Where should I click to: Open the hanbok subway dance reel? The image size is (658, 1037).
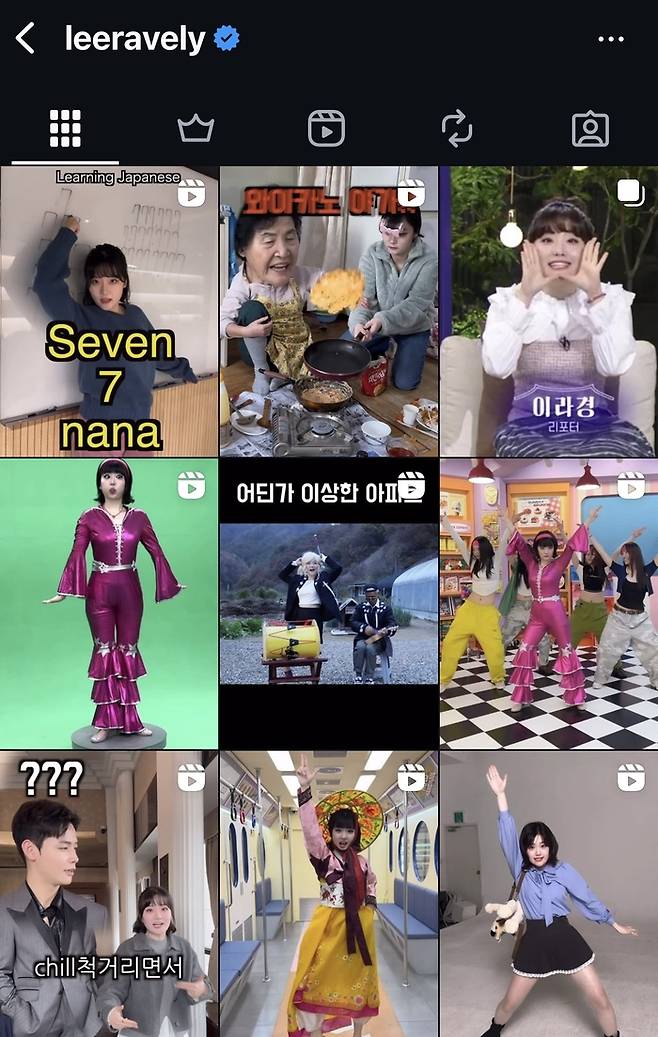[x=328, y=895]
